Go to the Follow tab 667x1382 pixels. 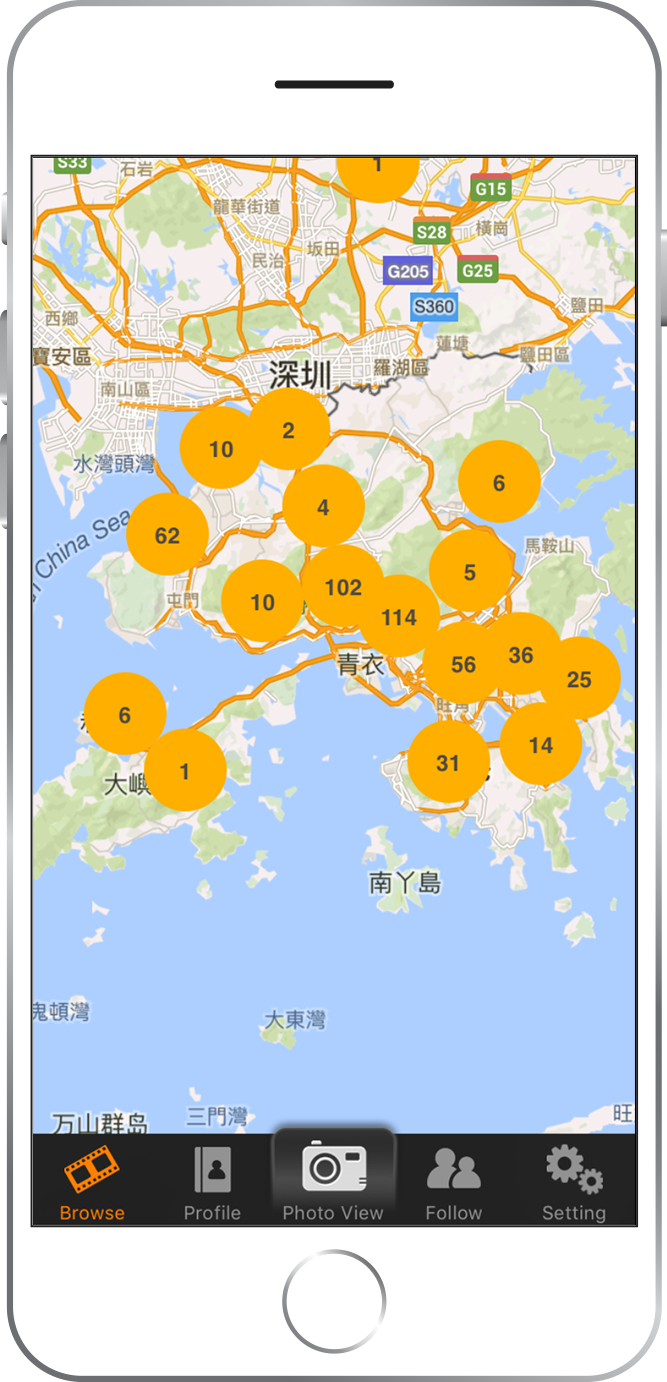[453, 1182]
